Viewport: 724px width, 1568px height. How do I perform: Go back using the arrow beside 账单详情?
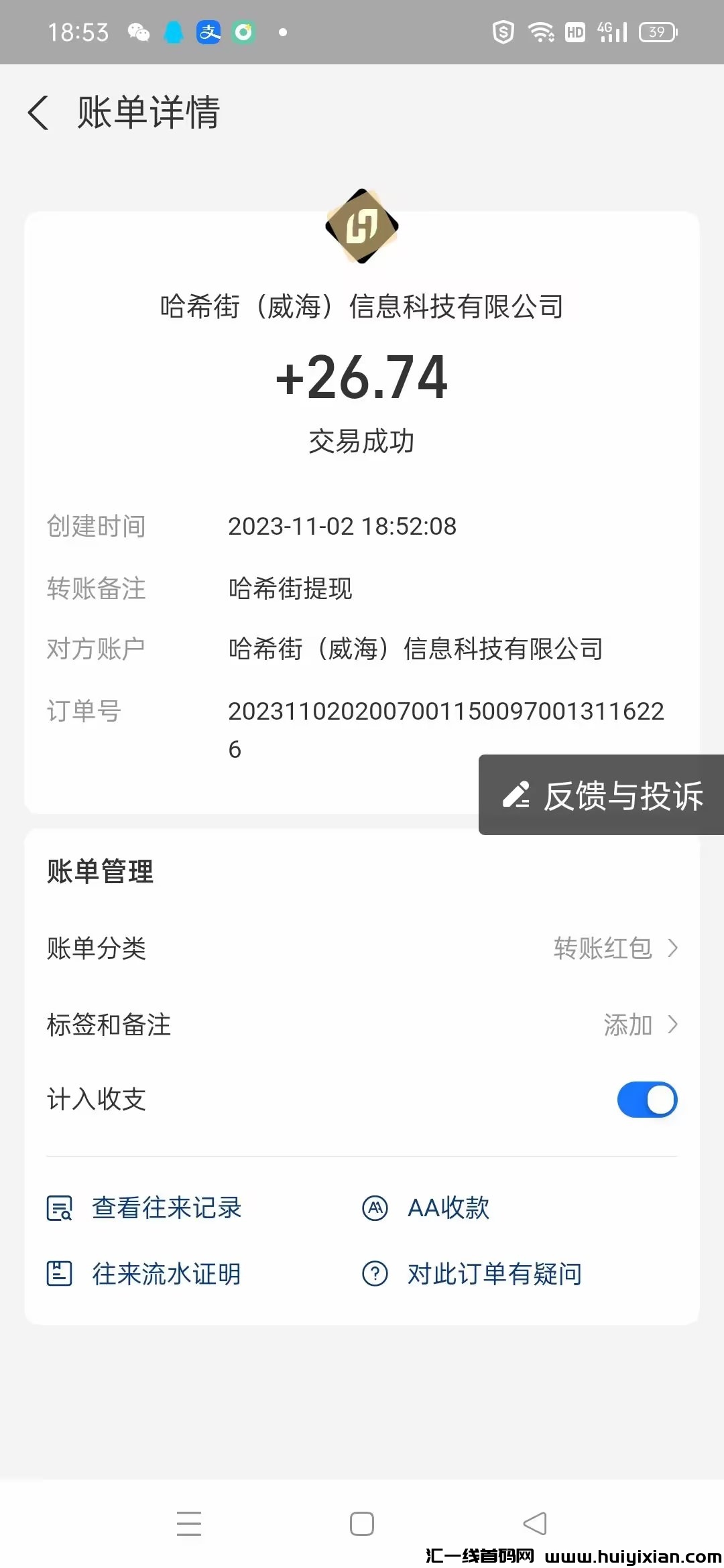coord(38,114)
